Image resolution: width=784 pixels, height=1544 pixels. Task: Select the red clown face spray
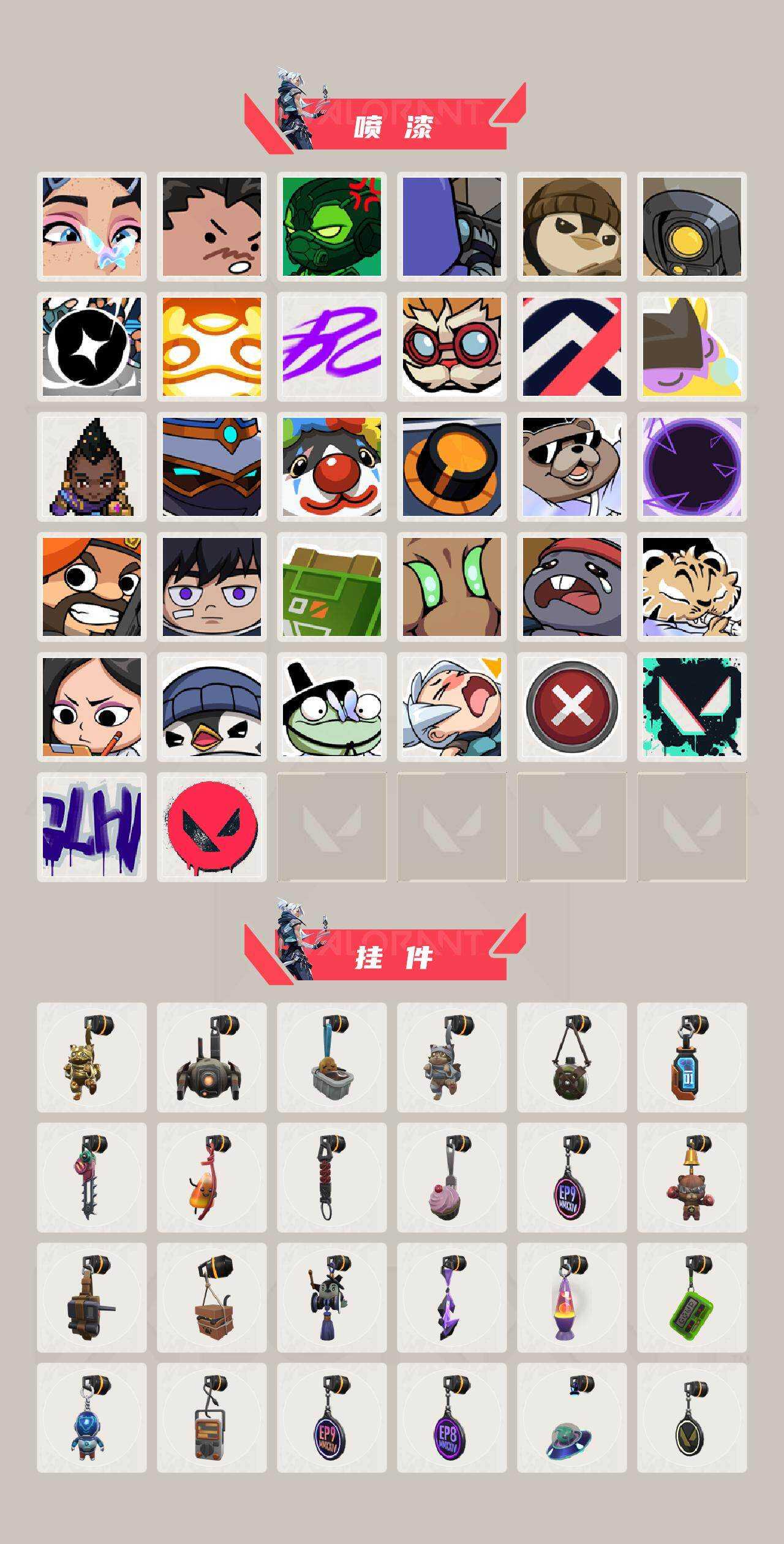tap(331, 469)
